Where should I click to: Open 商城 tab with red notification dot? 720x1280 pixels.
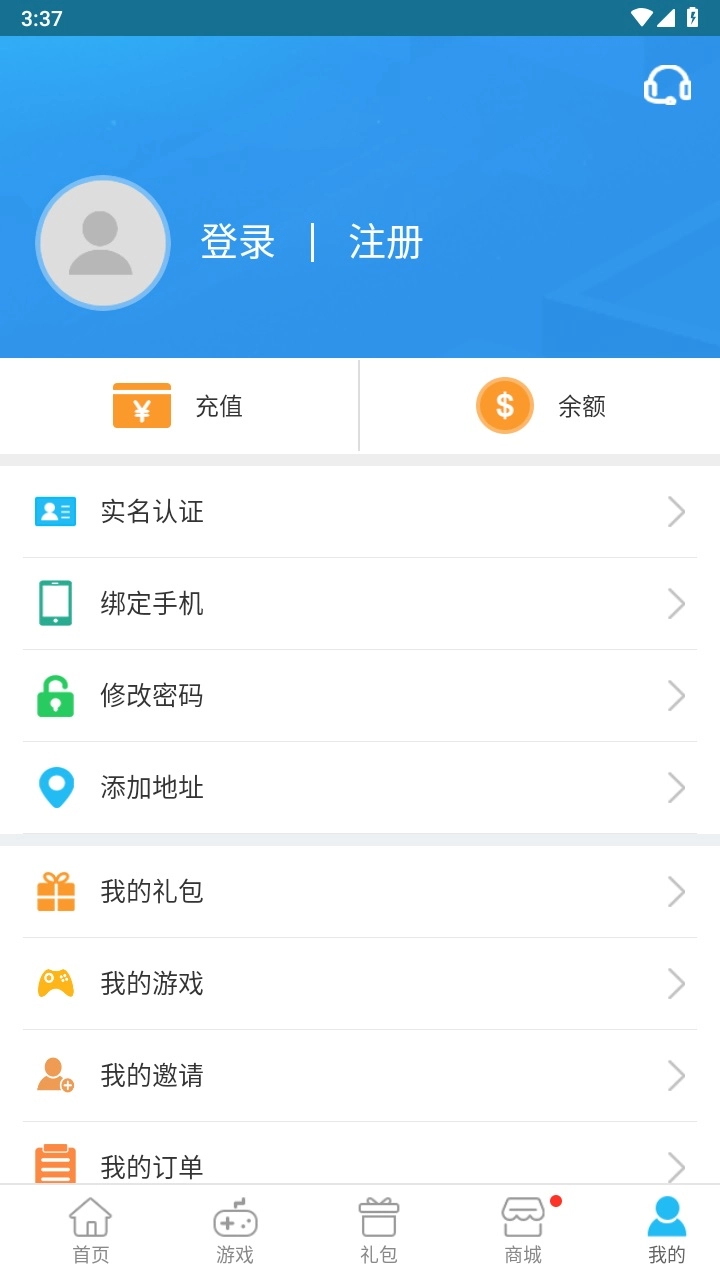(522, 1228)
